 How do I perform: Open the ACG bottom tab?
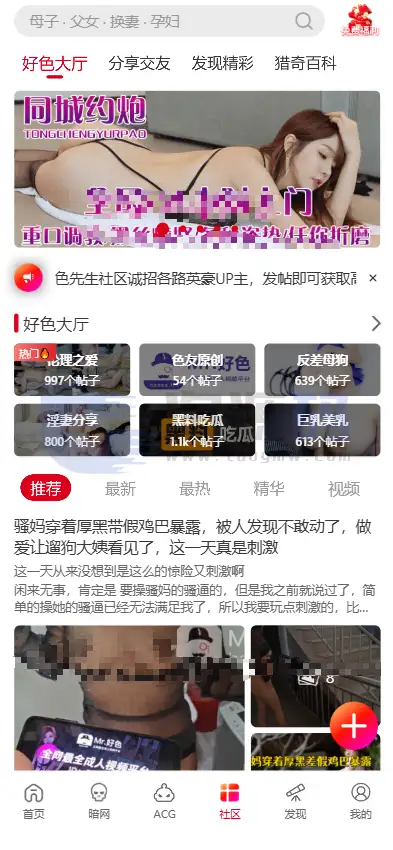[164, 801]
